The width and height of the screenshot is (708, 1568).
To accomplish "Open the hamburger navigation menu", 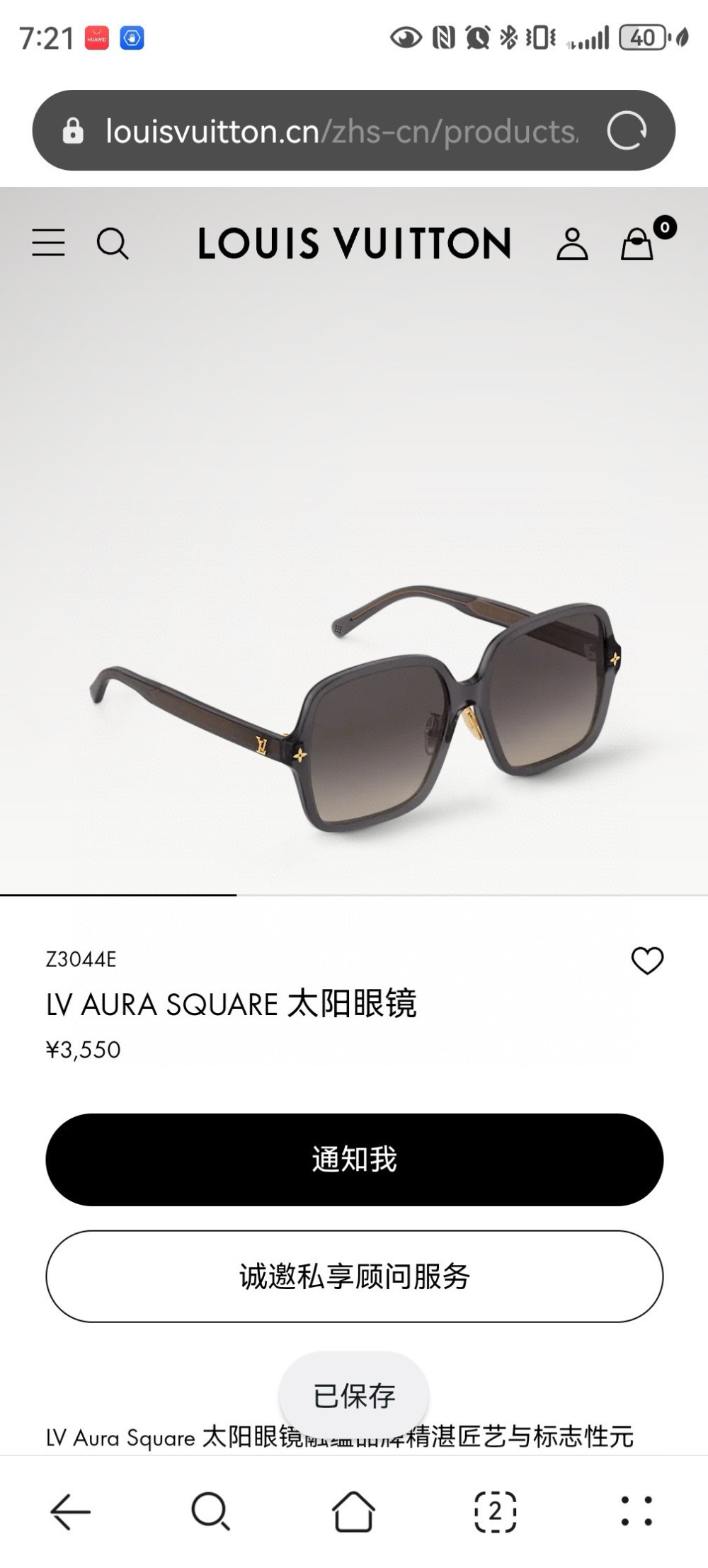I will (48, 243).
